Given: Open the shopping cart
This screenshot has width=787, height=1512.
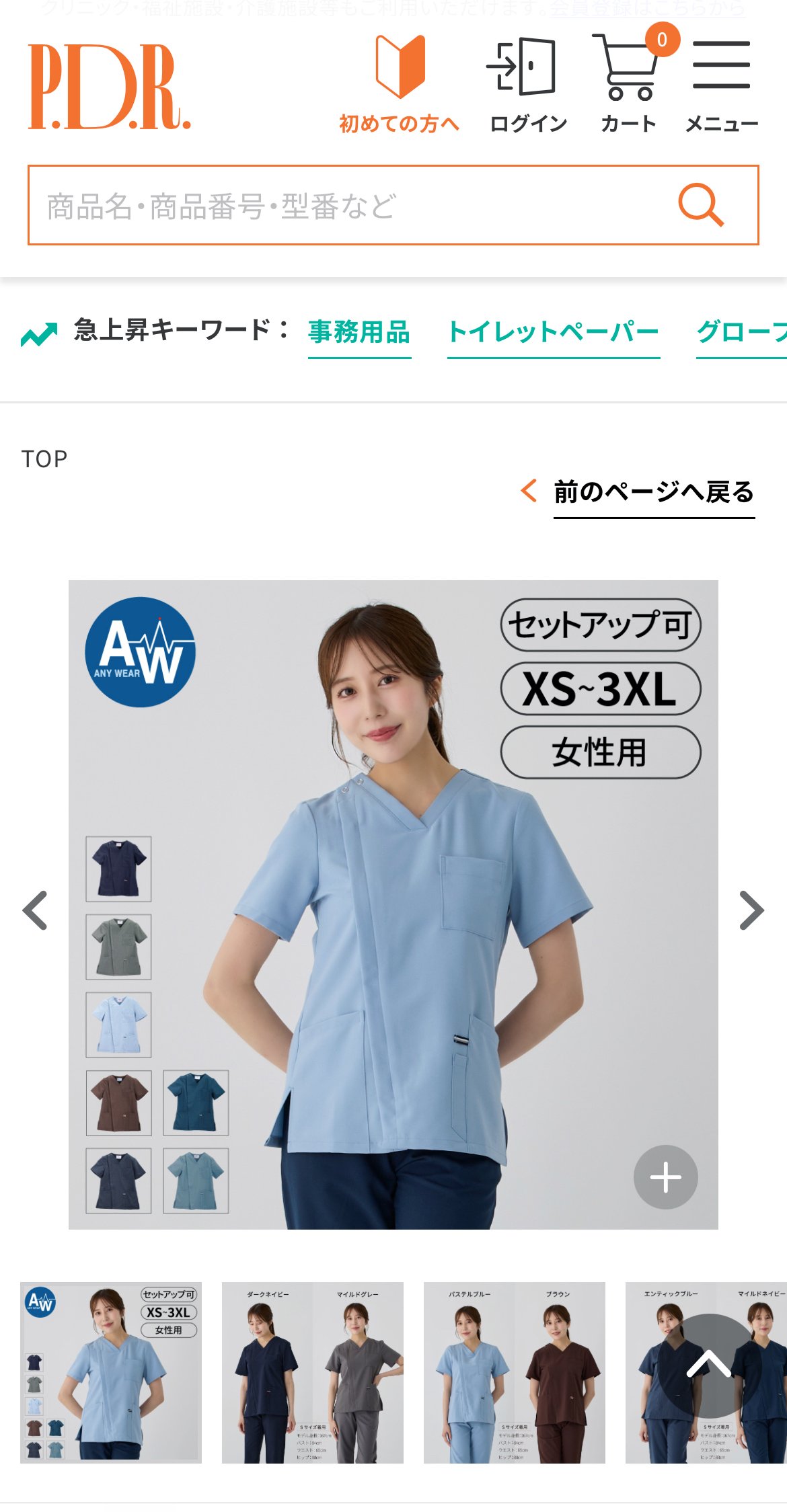Looking at the screenshot, I should [x=629, y=84].
